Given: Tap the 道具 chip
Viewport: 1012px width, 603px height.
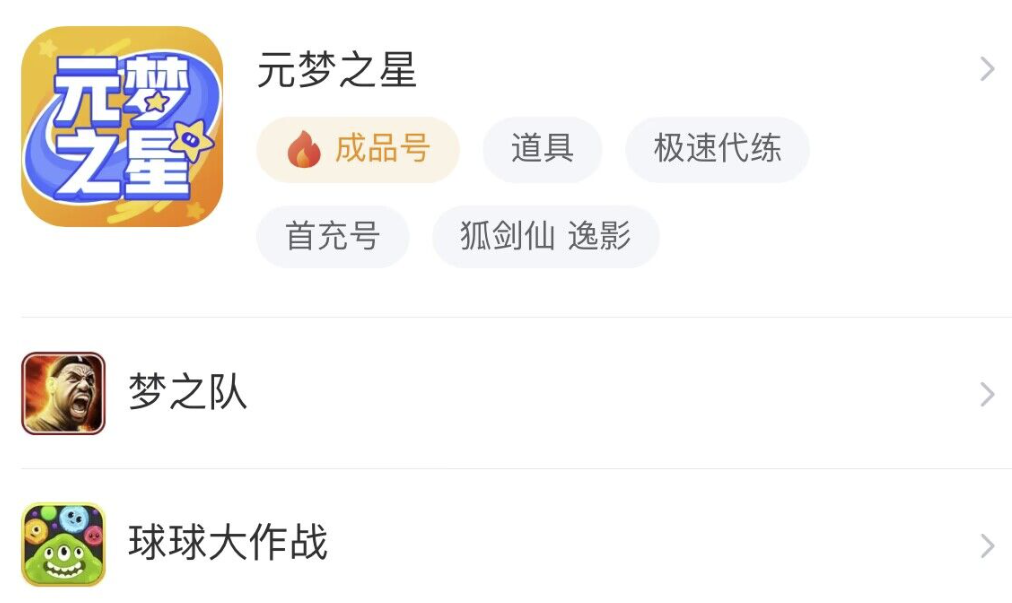Looking at the screenshot, I should [x=542, y=149].
